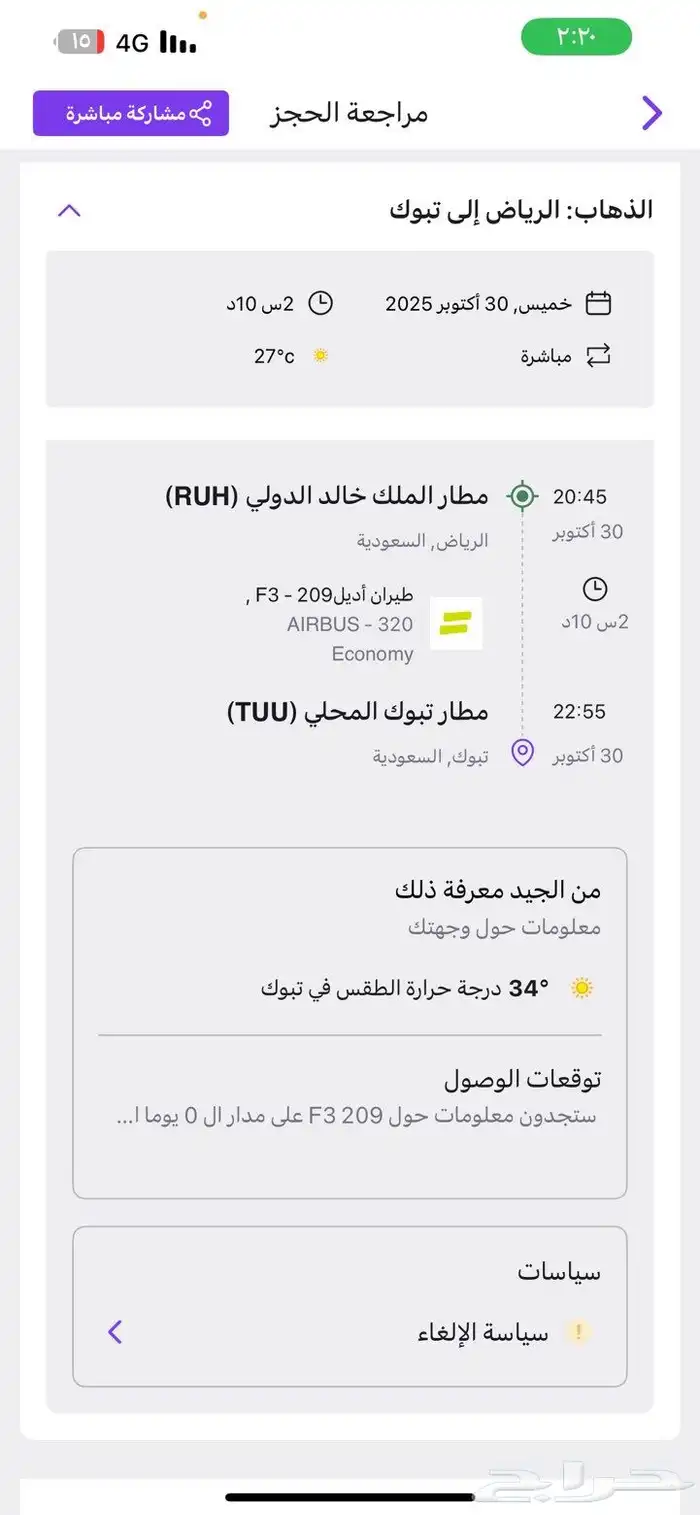The image size is (700, 1515).
Task: Open سياسة الإلغاء cancellation policy
Action: click(350, 1332)
